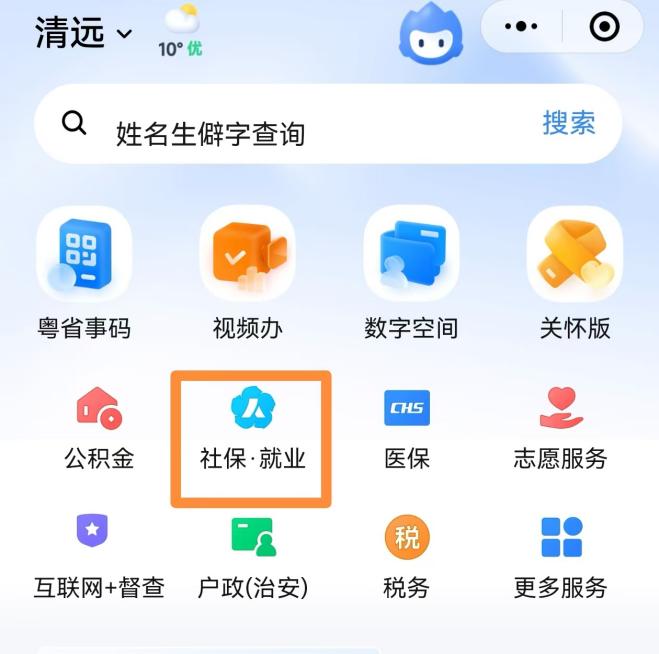Image resolution: width=659 pixels, height=654 pixels.
Task: Open 志愿服务
Action: (x=560, y=430)
